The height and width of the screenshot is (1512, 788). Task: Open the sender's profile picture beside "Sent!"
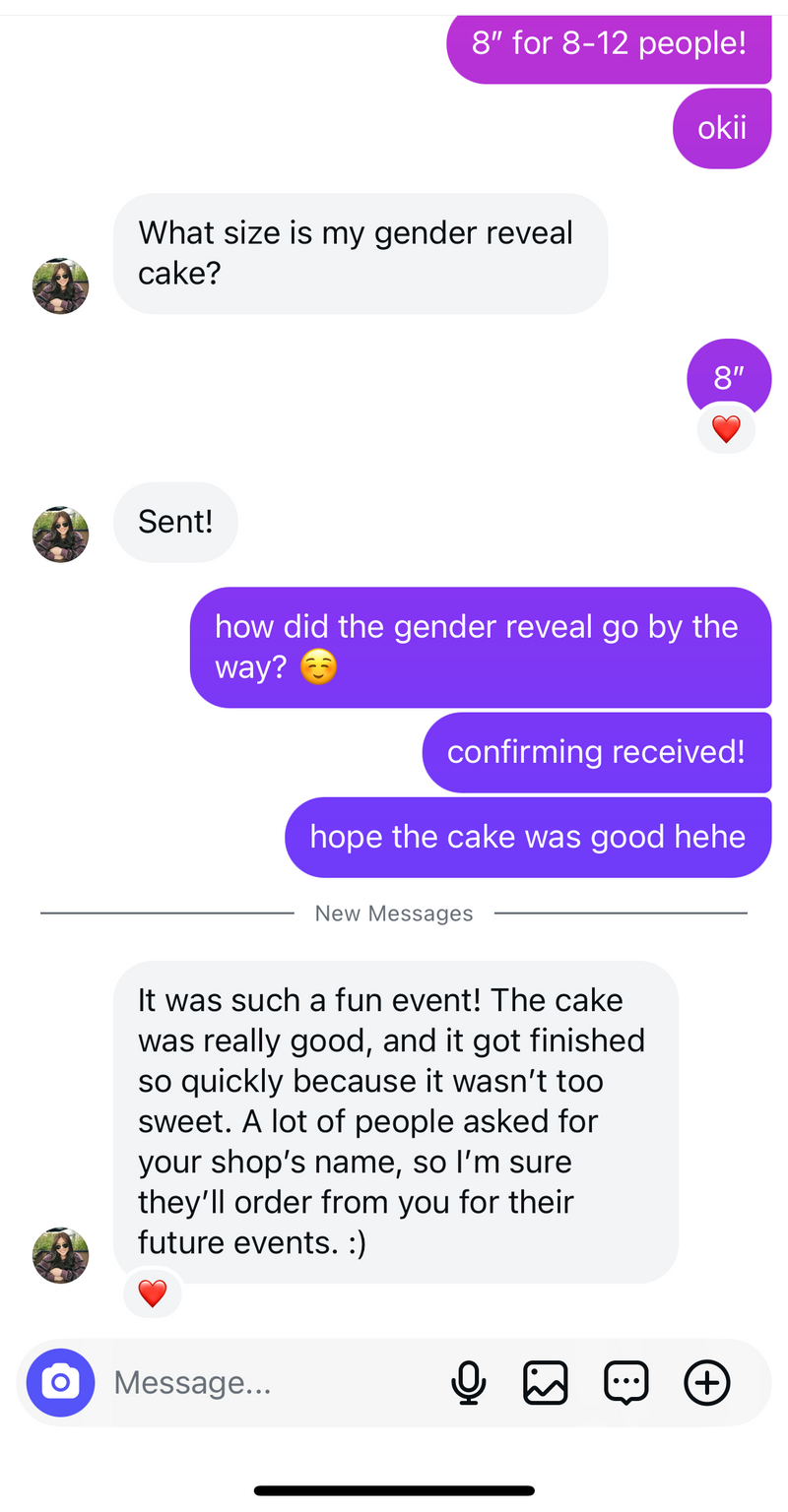[x=61, y=535]
